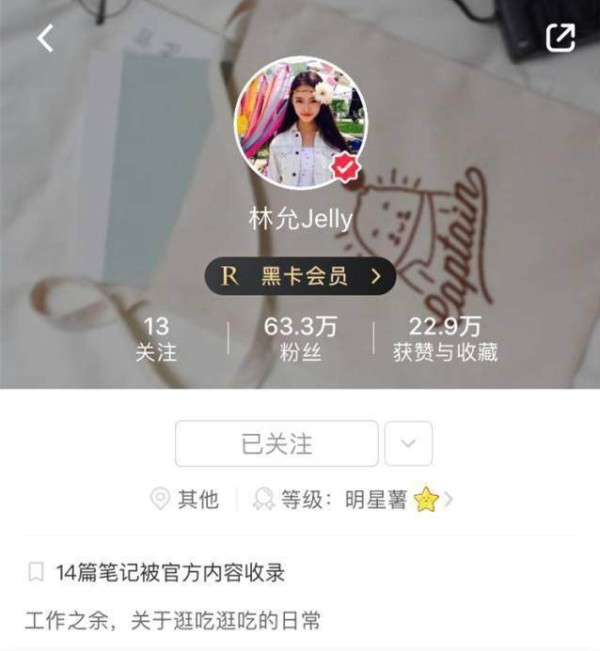This screenshot has width=600, height=651.
Task: Open the profile avatar photo
Action: 300,122
